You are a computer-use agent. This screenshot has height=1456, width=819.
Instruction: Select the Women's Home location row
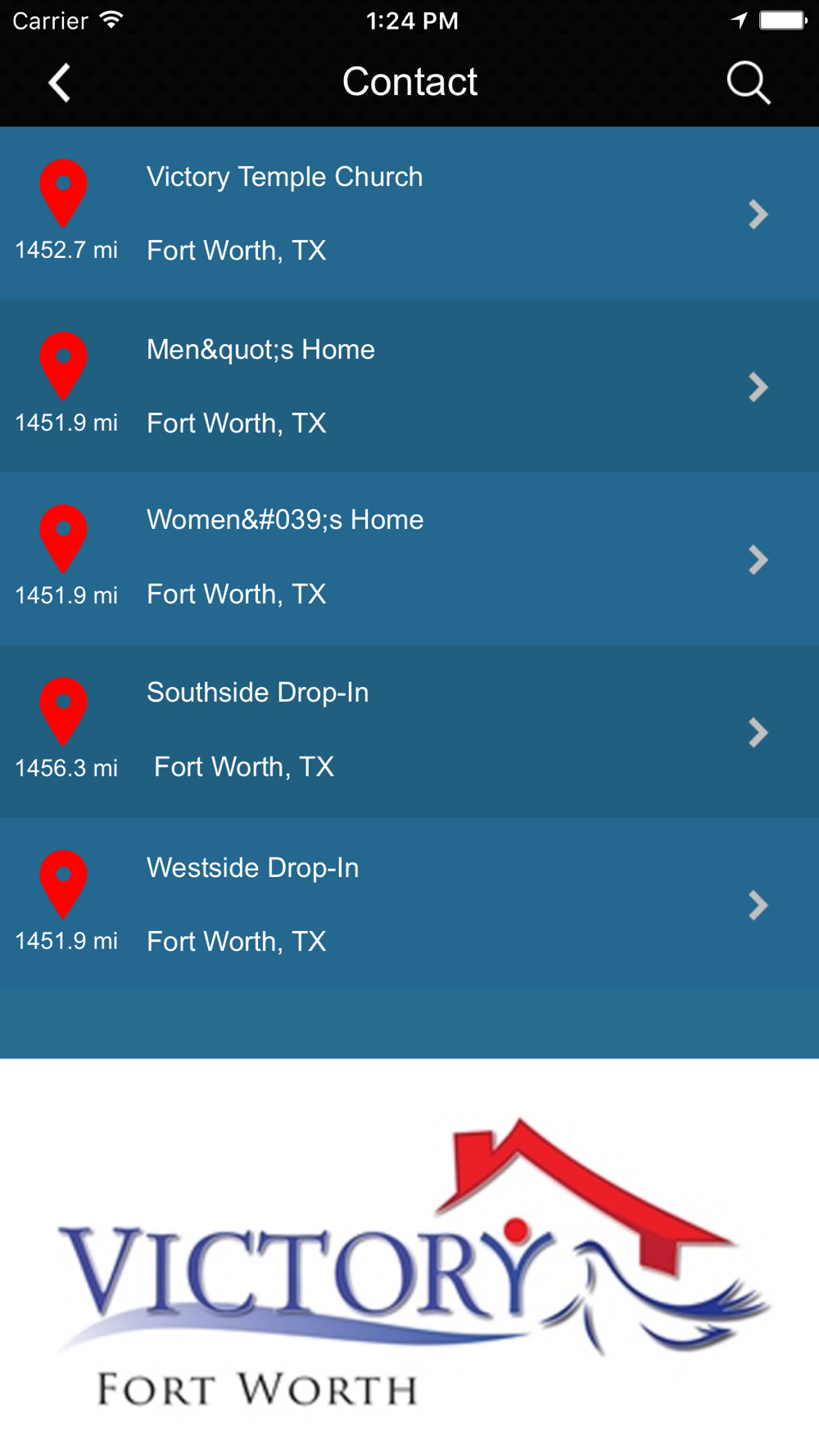point(409,558)
